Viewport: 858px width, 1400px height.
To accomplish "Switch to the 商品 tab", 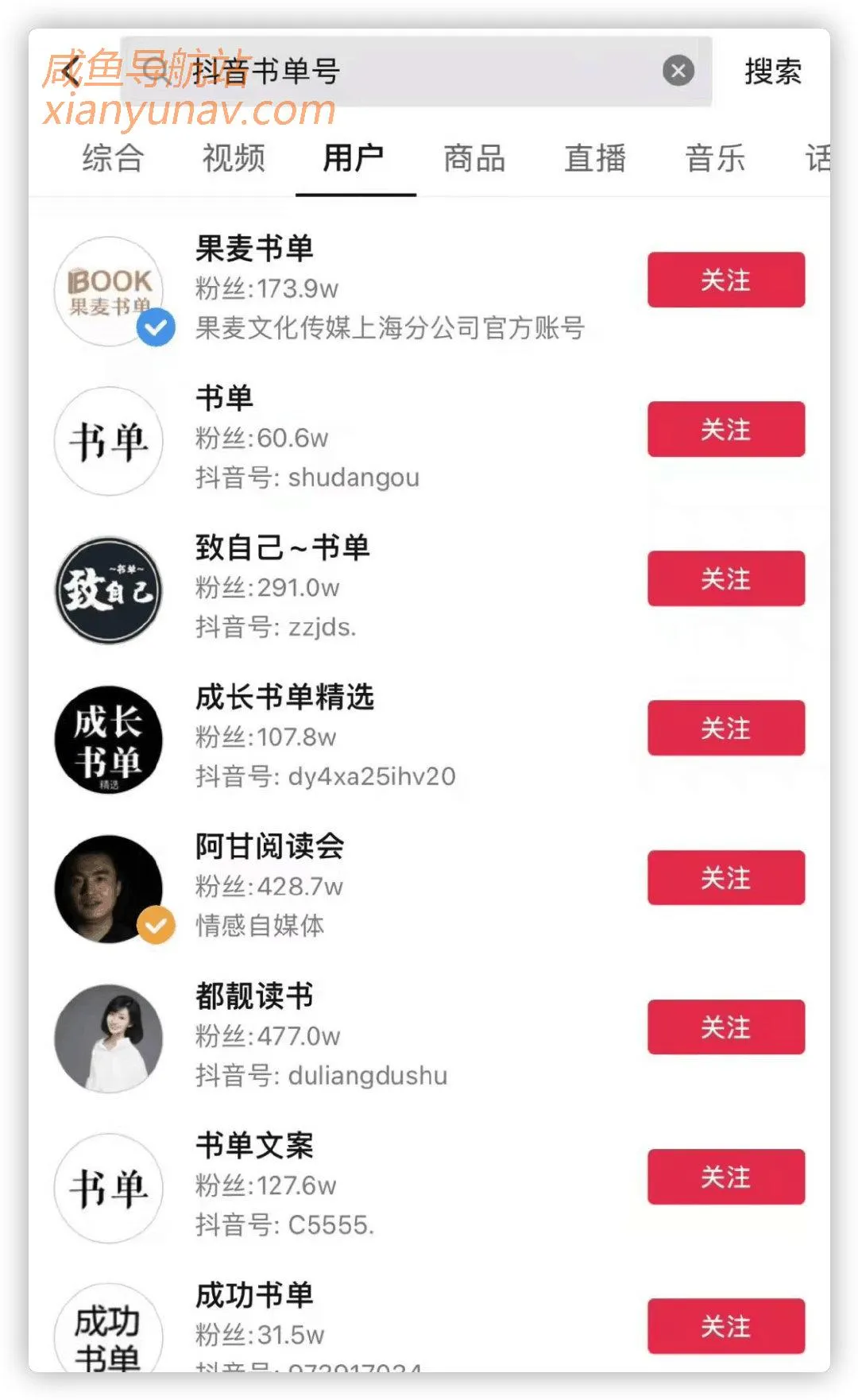I will pyautogui.click(x=474, y=159).
